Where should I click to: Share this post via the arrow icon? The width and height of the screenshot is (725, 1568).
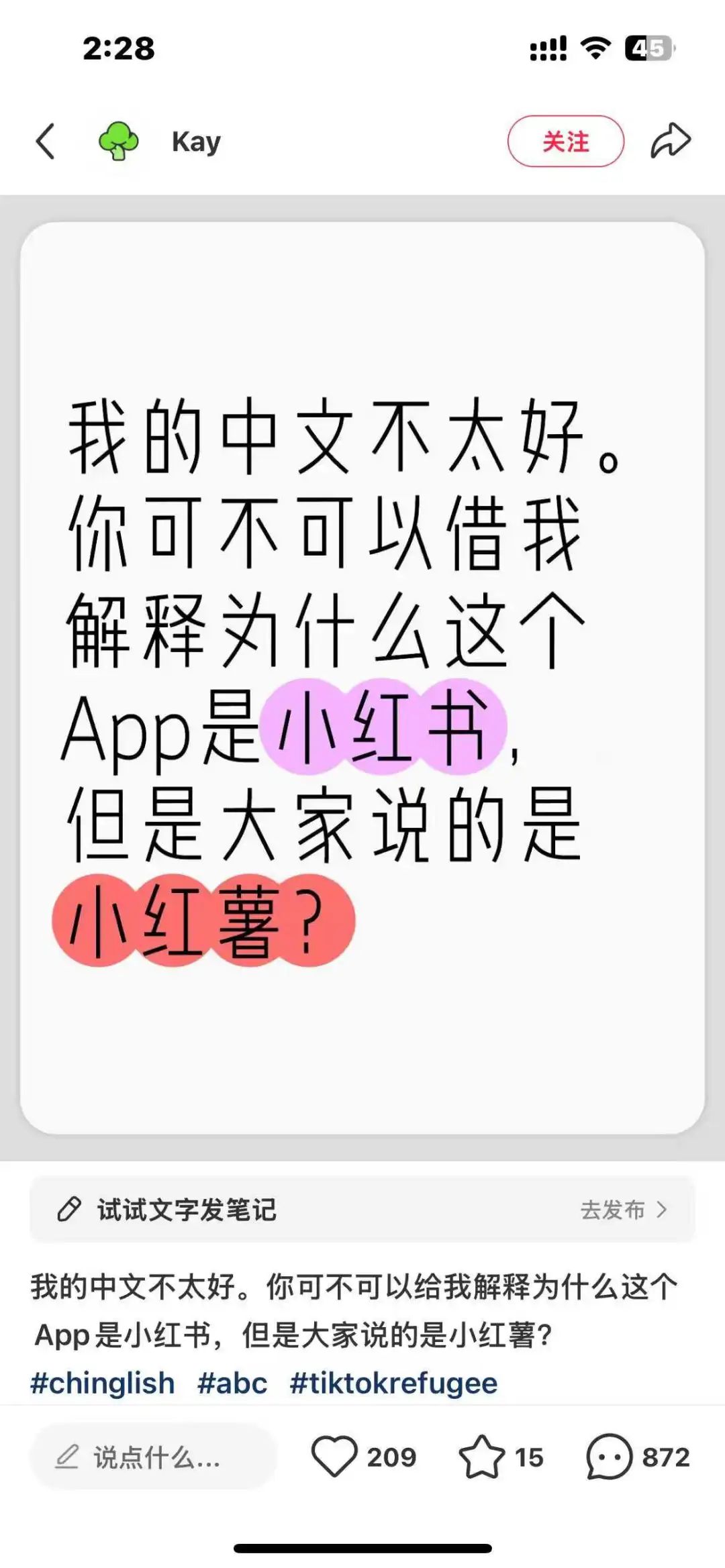(671, 141)
